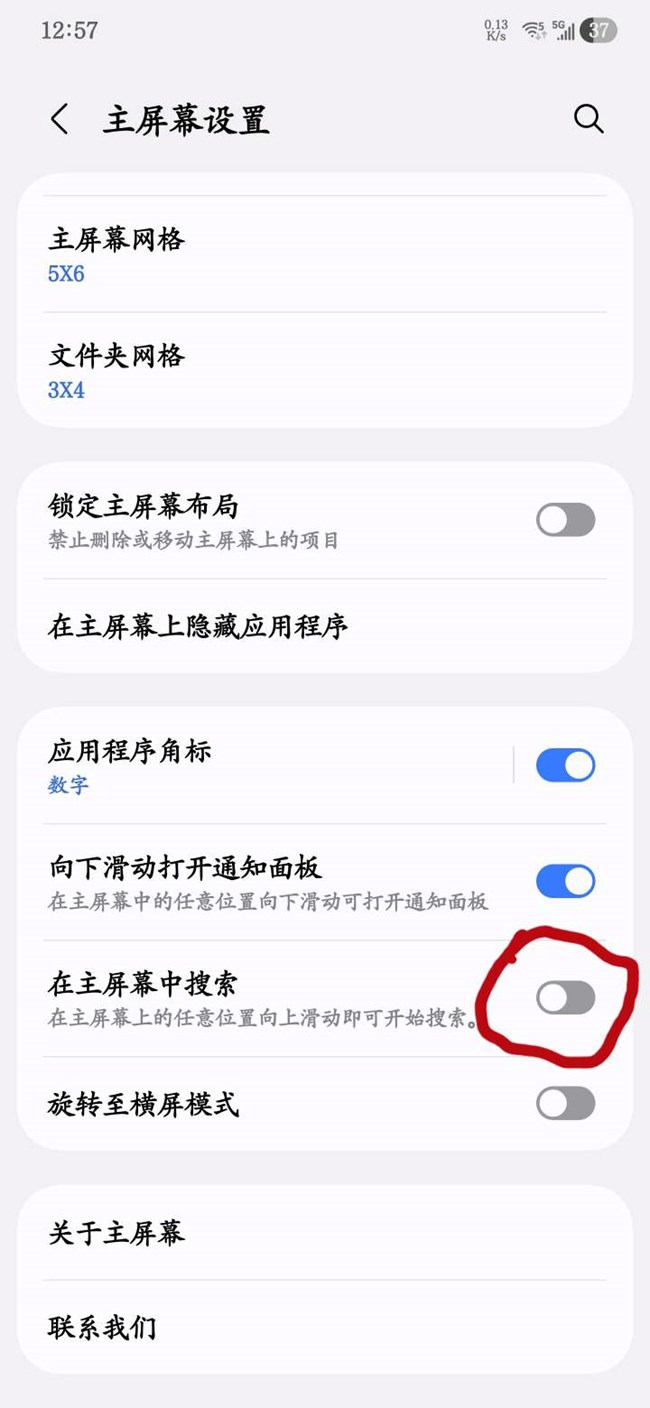Enable 锁定主屏幕布局 switch

point(565,520)
